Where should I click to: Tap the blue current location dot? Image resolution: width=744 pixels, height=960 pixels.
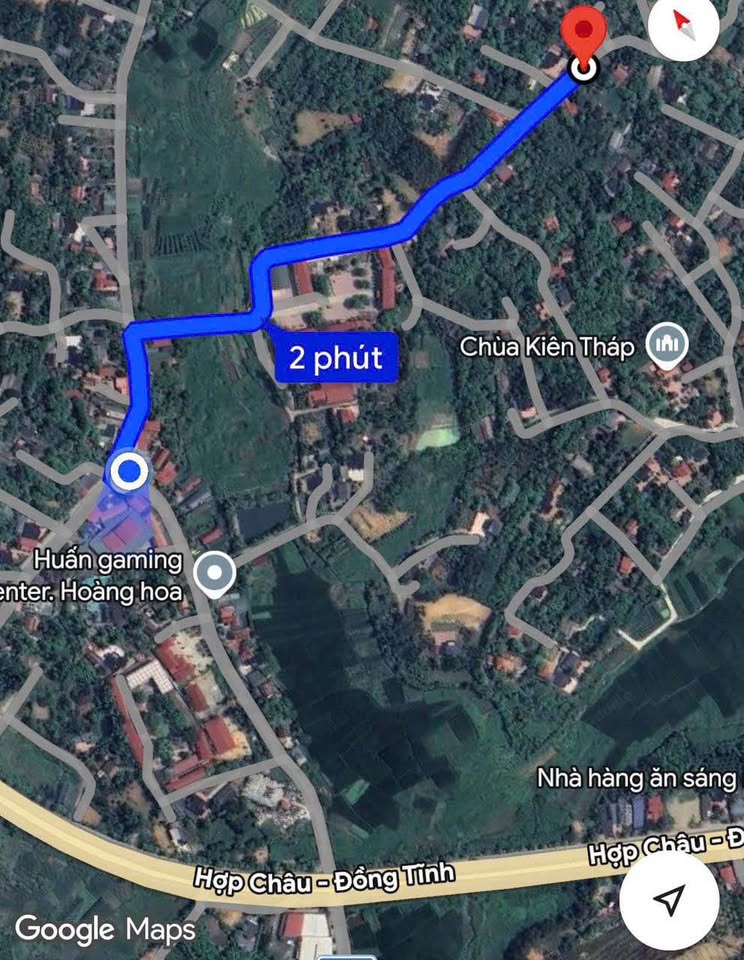pos(128,472)
